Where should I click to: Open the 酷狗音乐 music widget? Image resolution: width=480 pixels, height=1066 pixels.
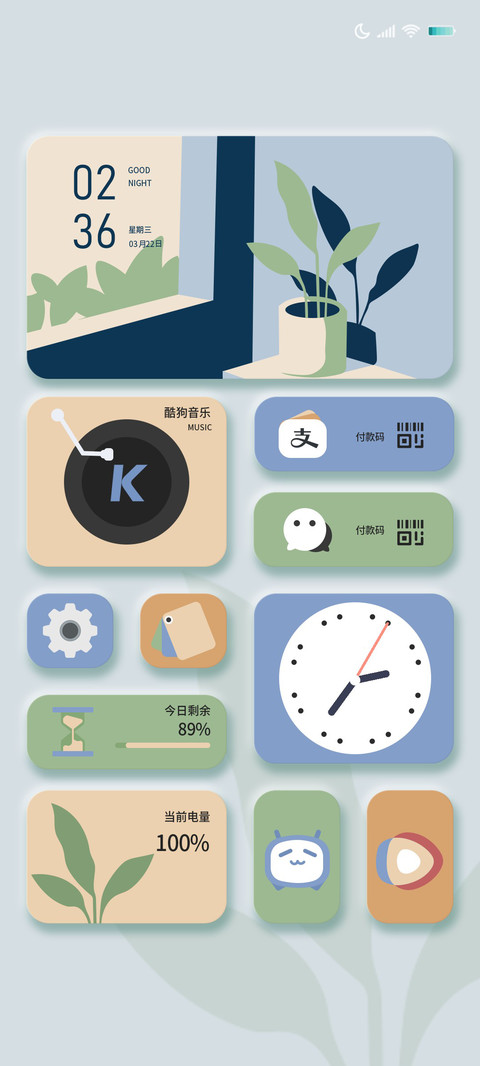(126, 482)
